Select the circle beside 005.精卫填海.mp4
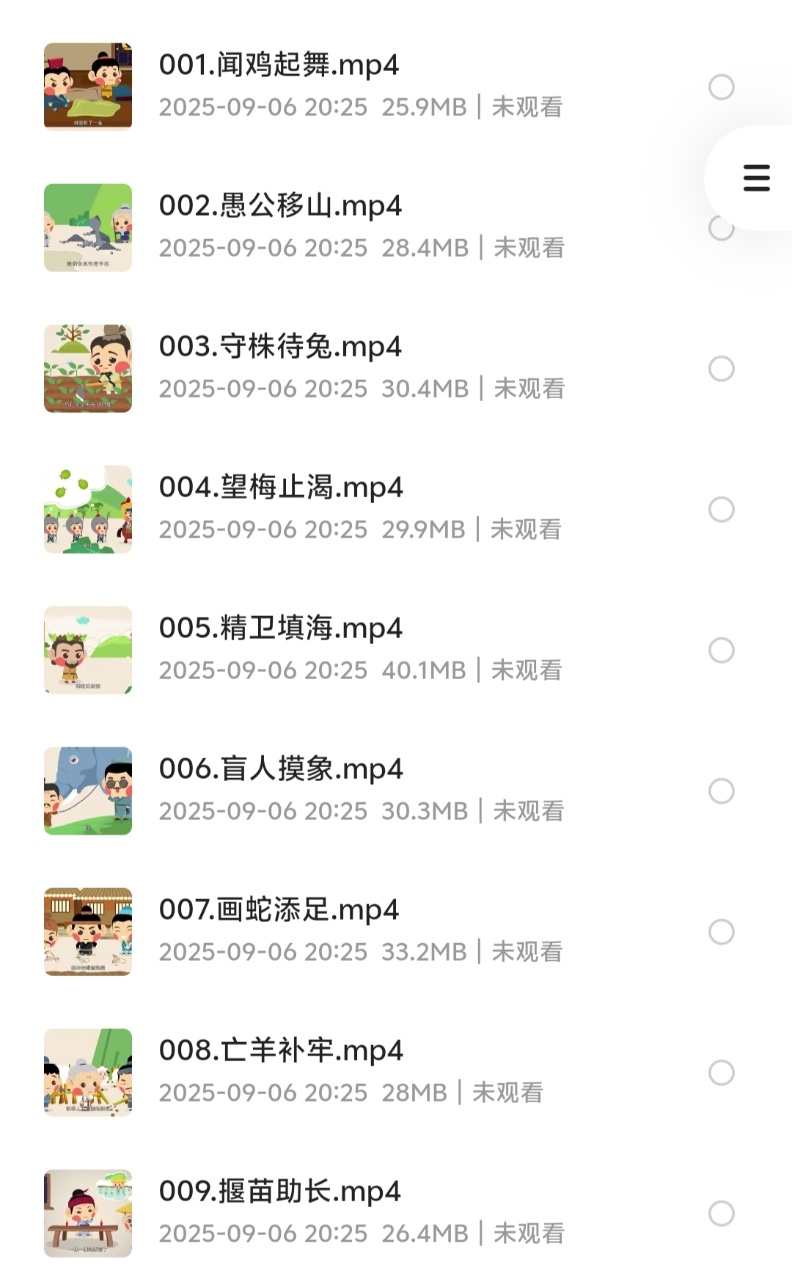This screenshot has height=1279, width=792. (721, 651)
